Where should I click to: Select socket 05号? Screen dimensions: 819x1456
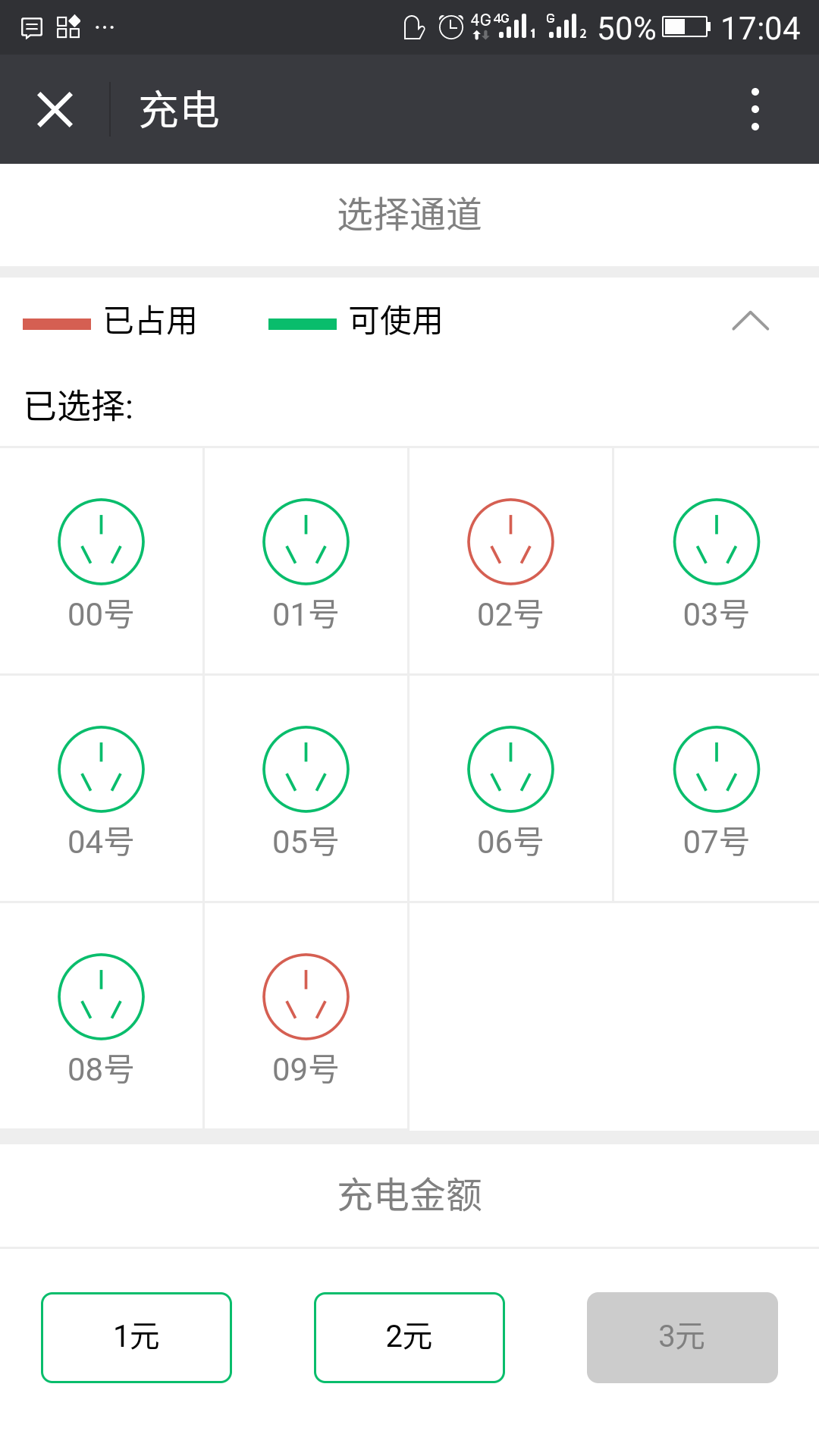tap(306, 789)
